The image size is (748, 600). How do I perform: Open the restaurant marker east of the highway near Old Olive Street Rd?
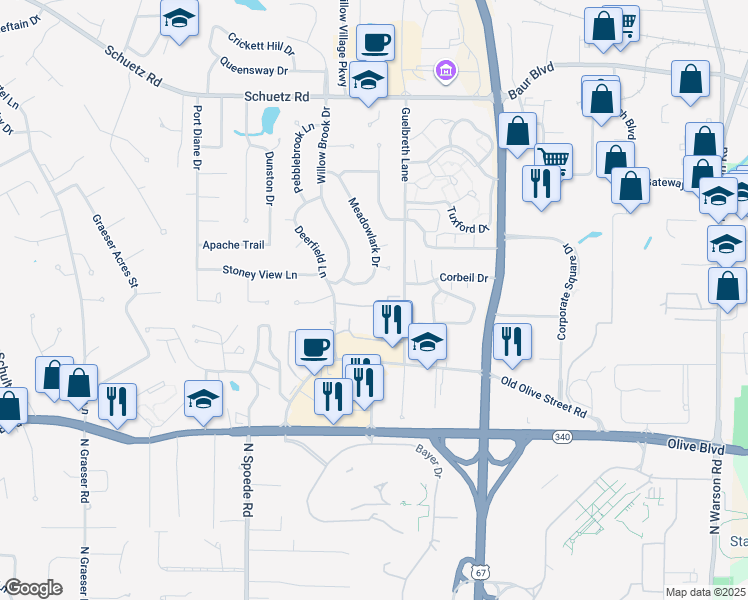512,343
